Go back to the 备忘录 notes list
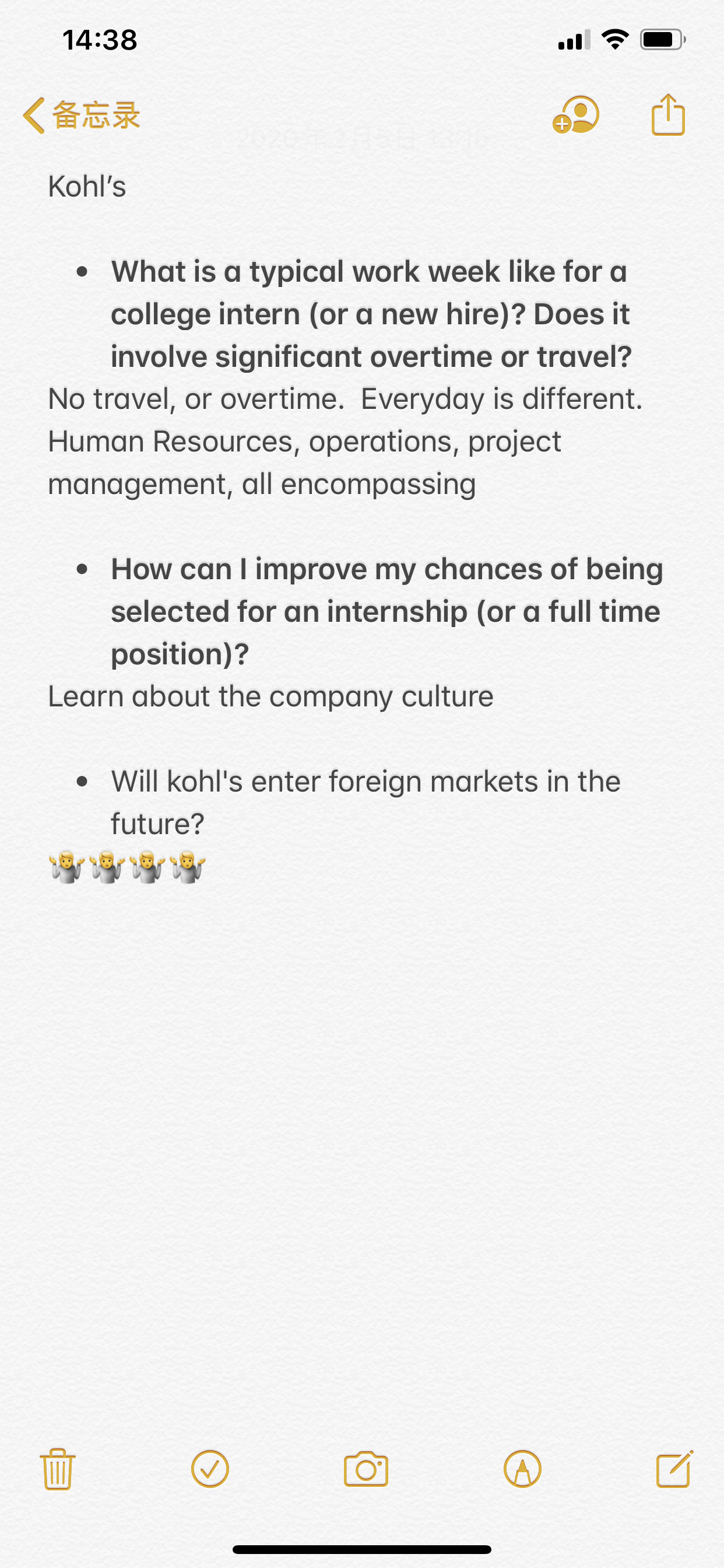724x1568 pixels. (82, 115)
